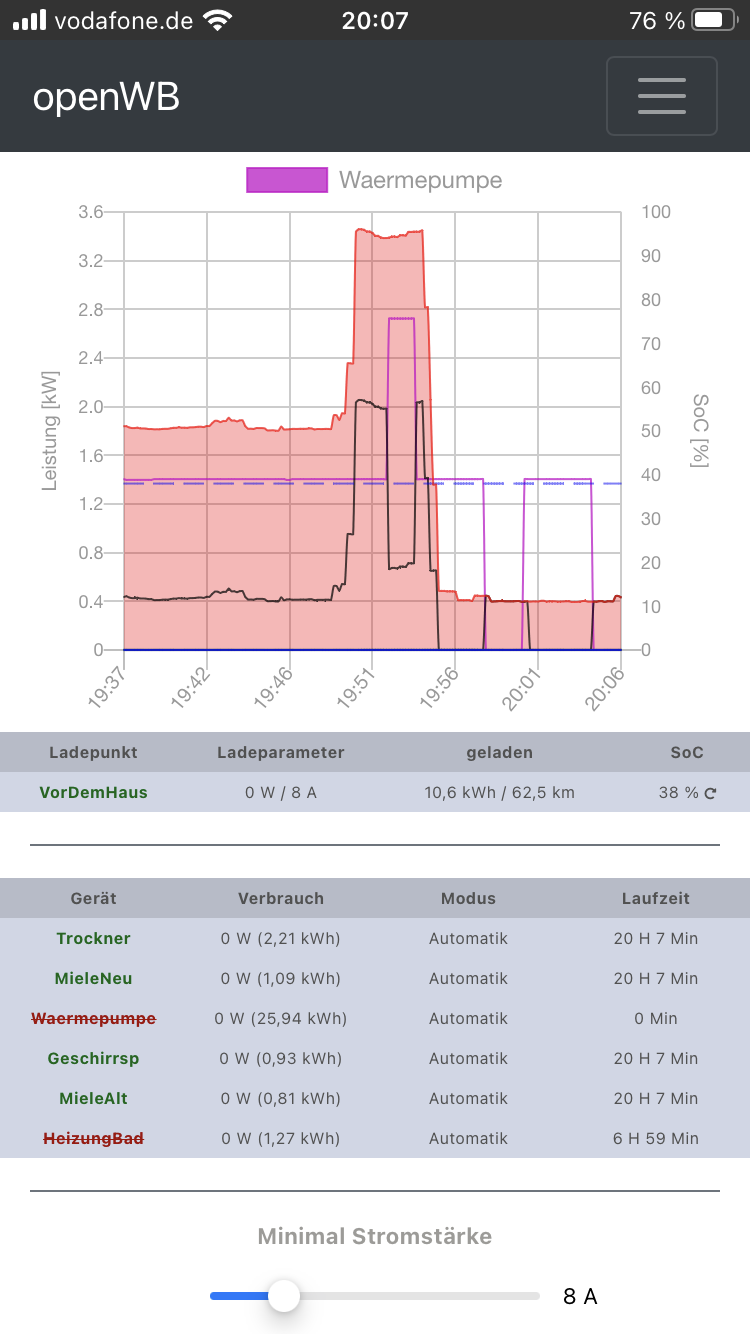The image size is (750, 1334).
Task: Open the openWB home title
Action: pyautogui.click(x=106, y=97)
